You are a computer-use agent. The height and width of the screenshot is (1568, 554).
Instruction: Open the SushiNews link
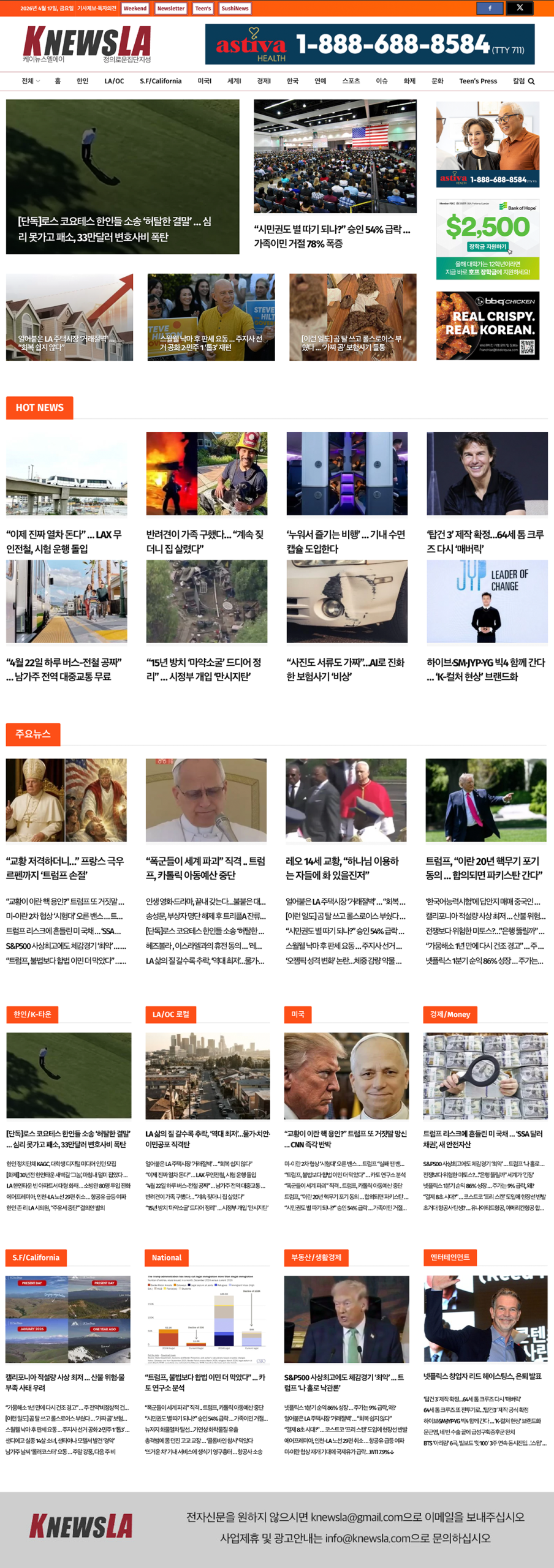coord(235,9)
